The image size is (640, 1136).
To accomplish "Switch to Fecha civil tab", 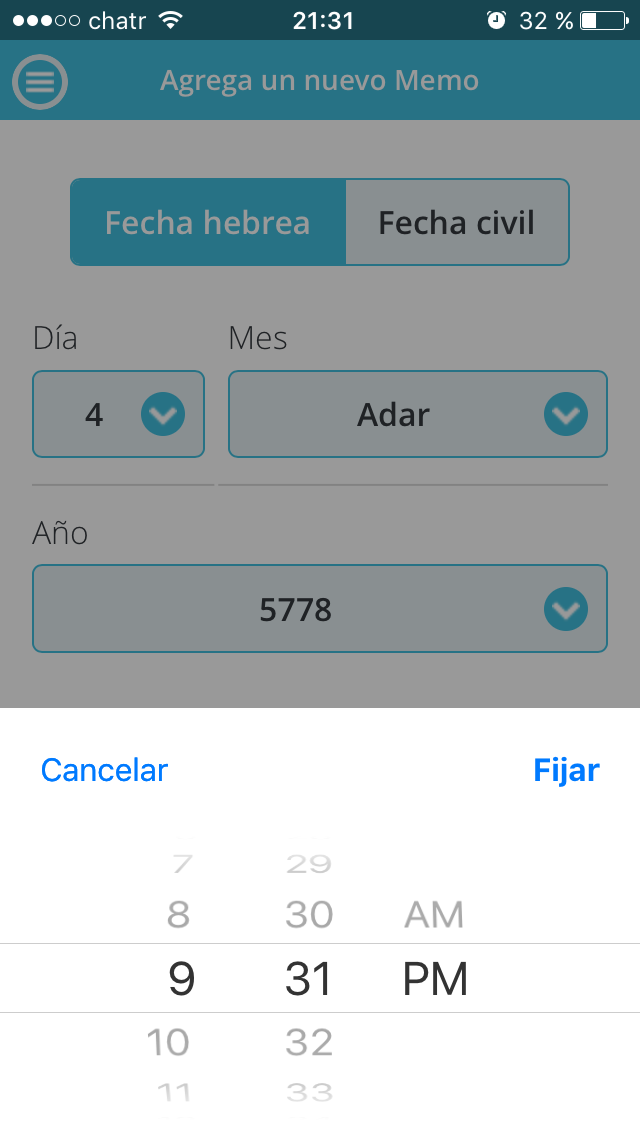I will [x=456, y=222].
